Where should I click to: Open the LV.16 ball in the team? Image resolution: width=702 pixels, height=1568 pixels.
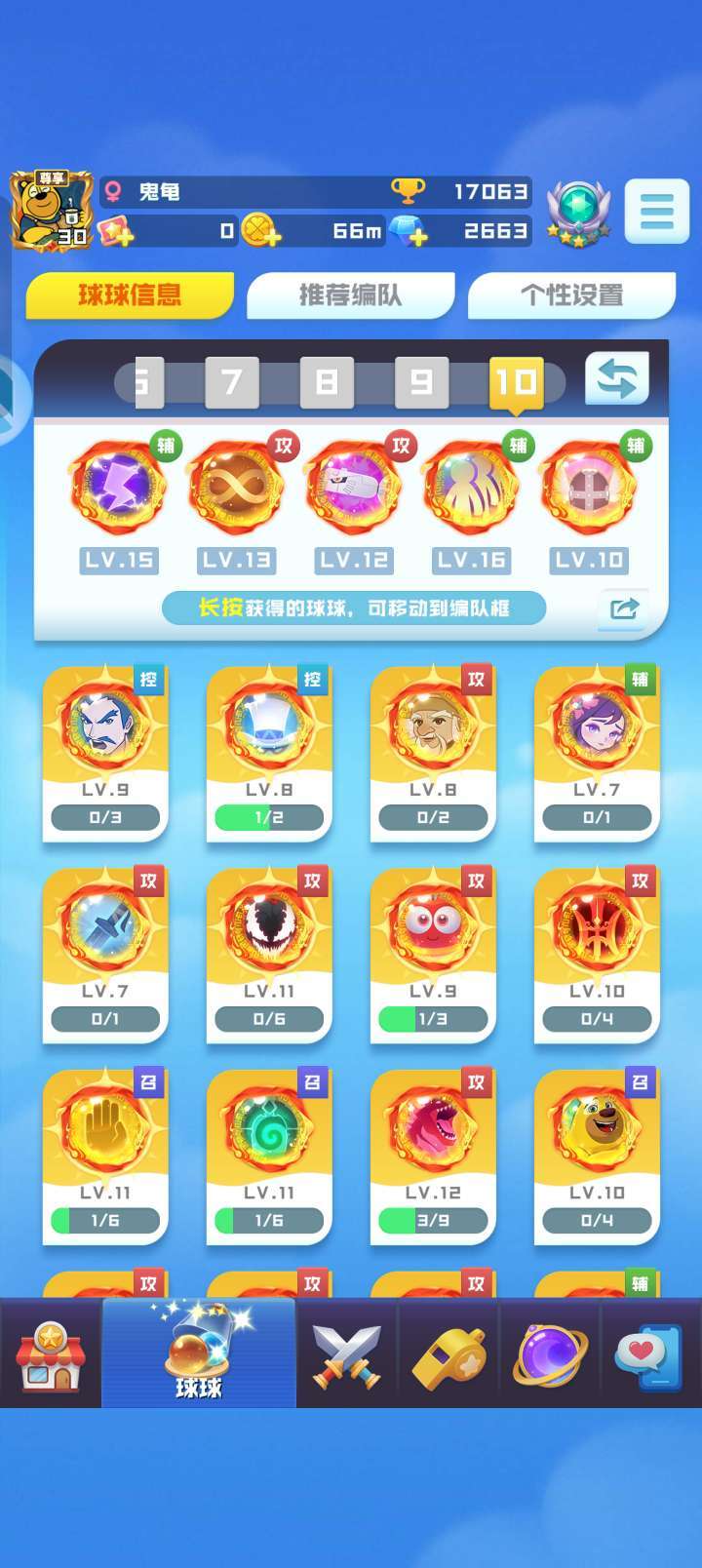pyautogui.click(x=471, y=488)
